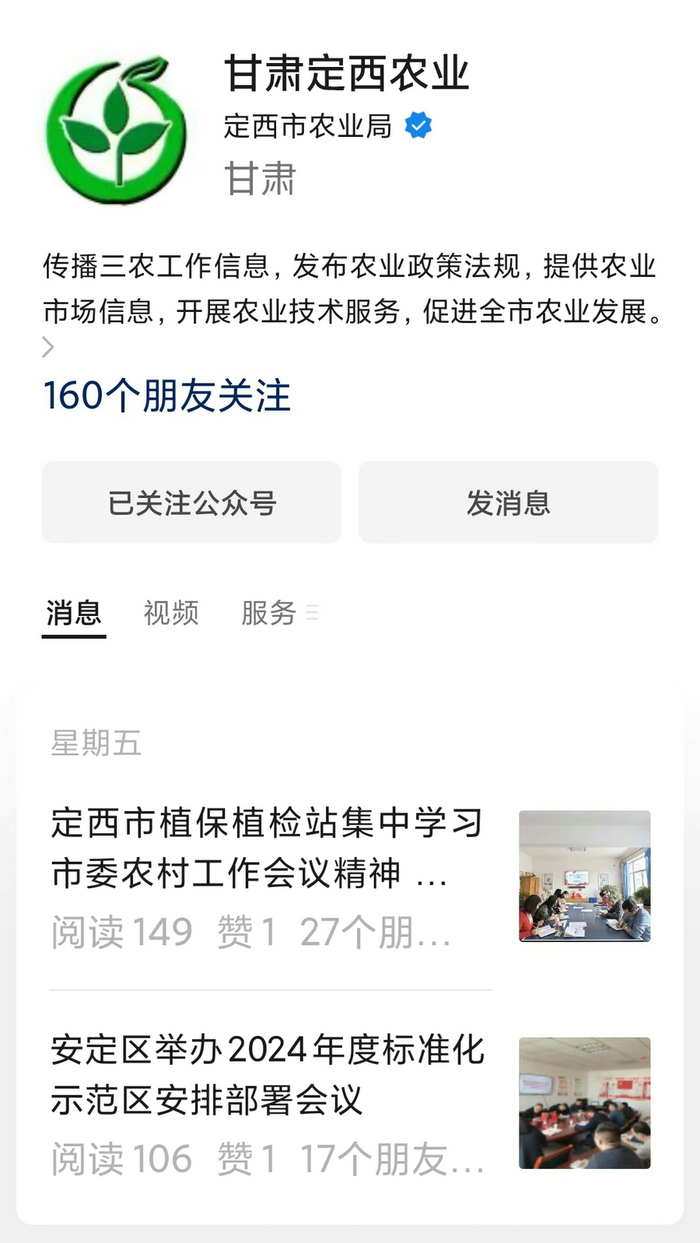This screenshot has height=1243, width=700.
Task: Switch to the 服务 tab
Action: (x=269, y=613)
